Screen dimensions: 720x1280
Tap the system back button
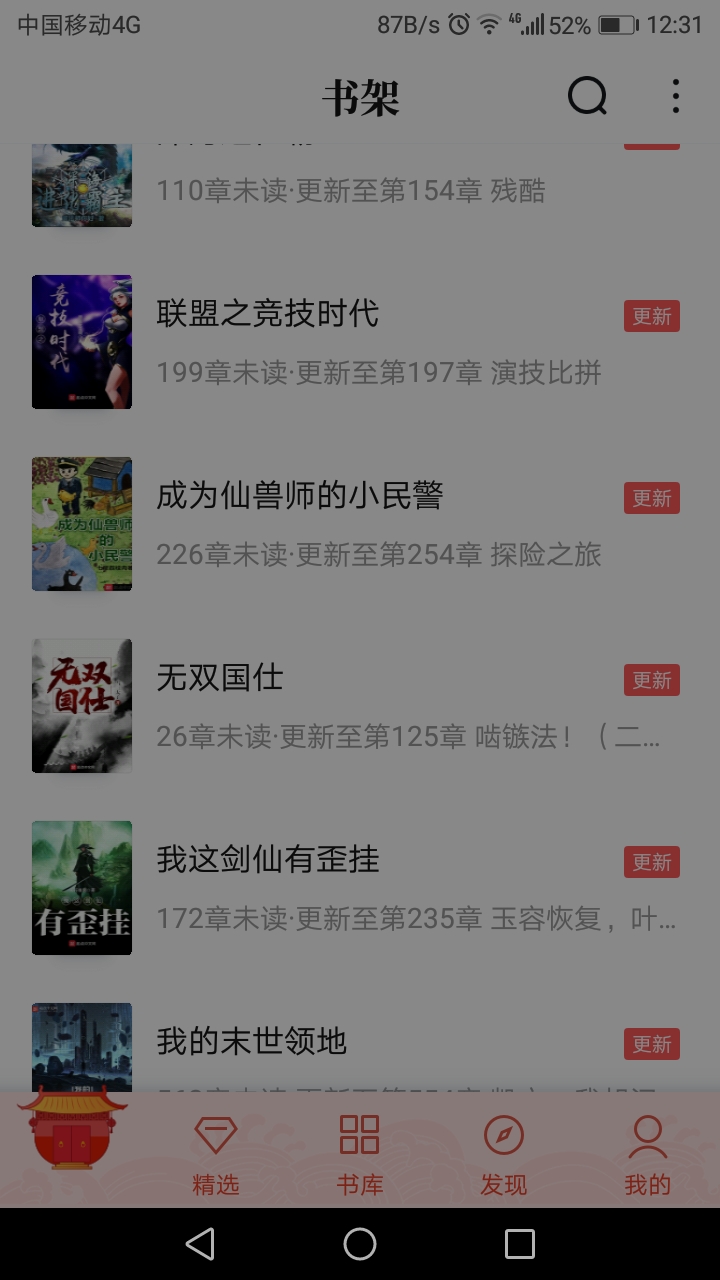coord(200,1244)
